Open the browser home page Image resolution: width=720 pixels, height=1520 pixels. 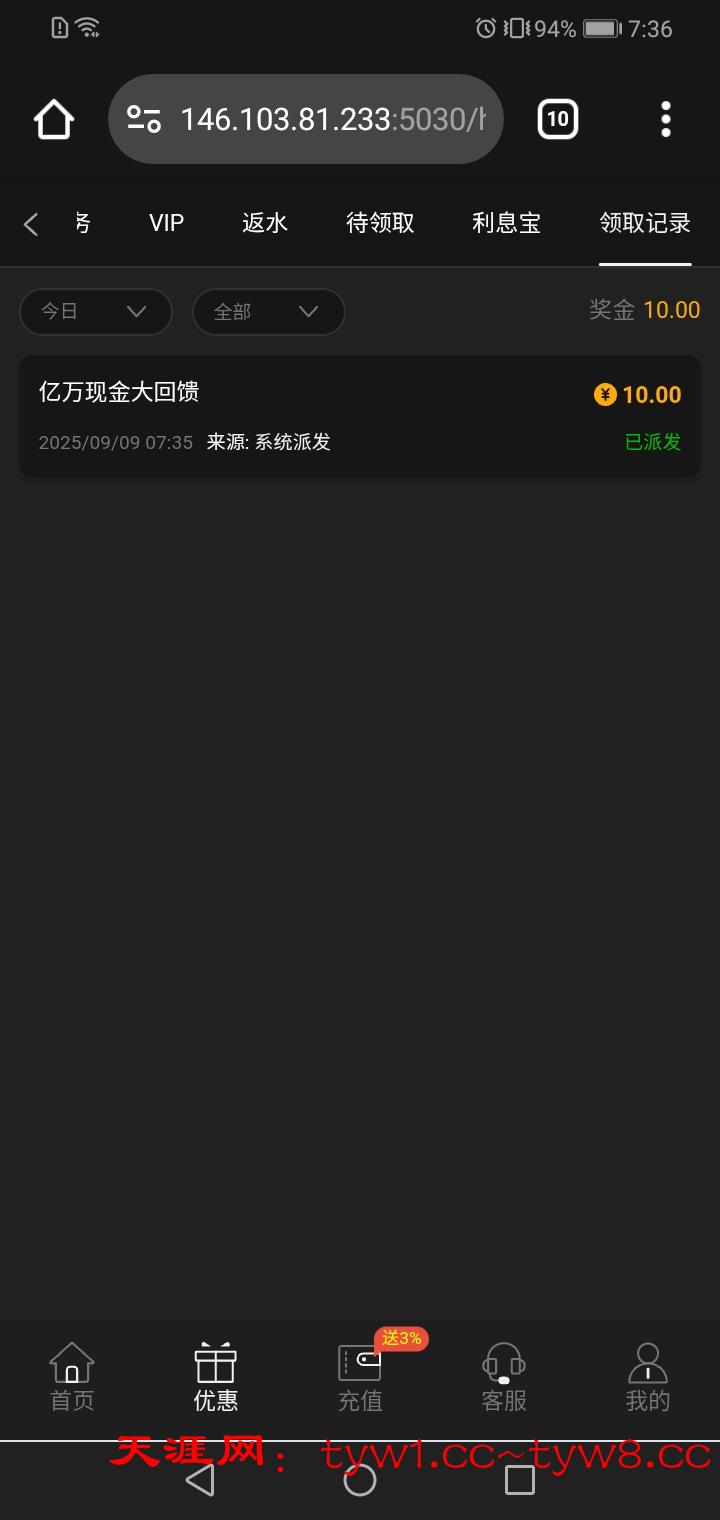coord(54,120)
